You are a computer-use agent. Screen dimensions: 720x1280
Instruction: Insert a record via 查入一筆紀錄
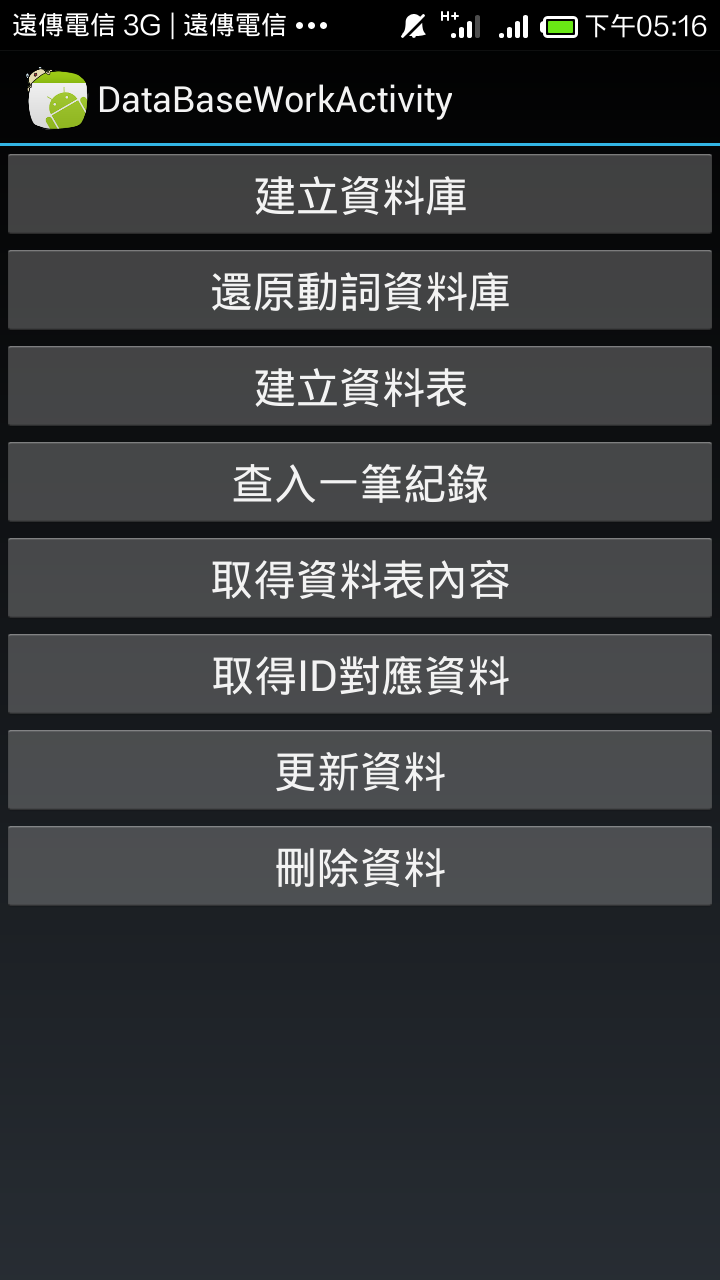(360, 482)
